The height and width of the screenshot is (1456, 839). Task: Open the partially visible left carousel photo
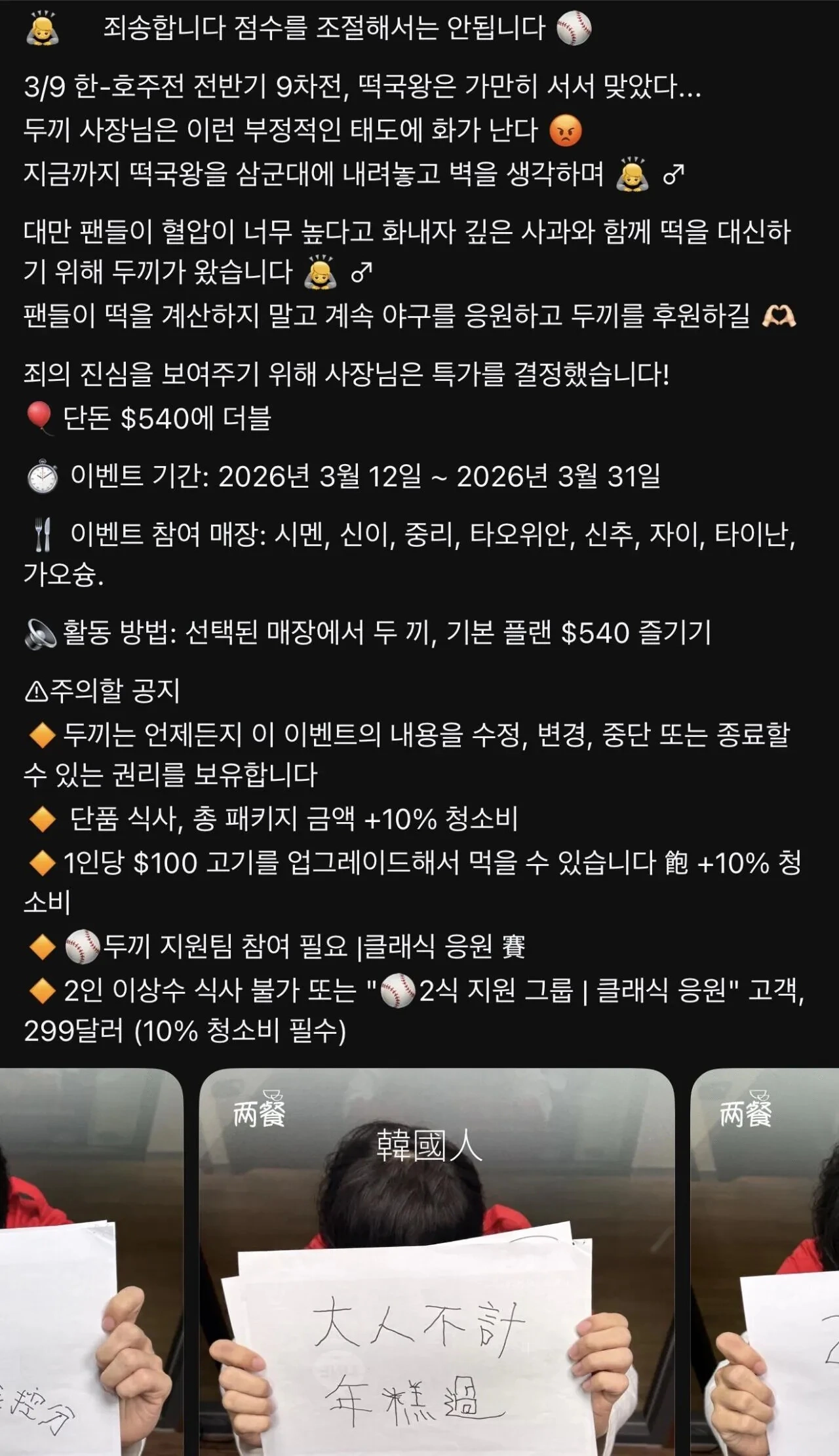pos(91,1262)
